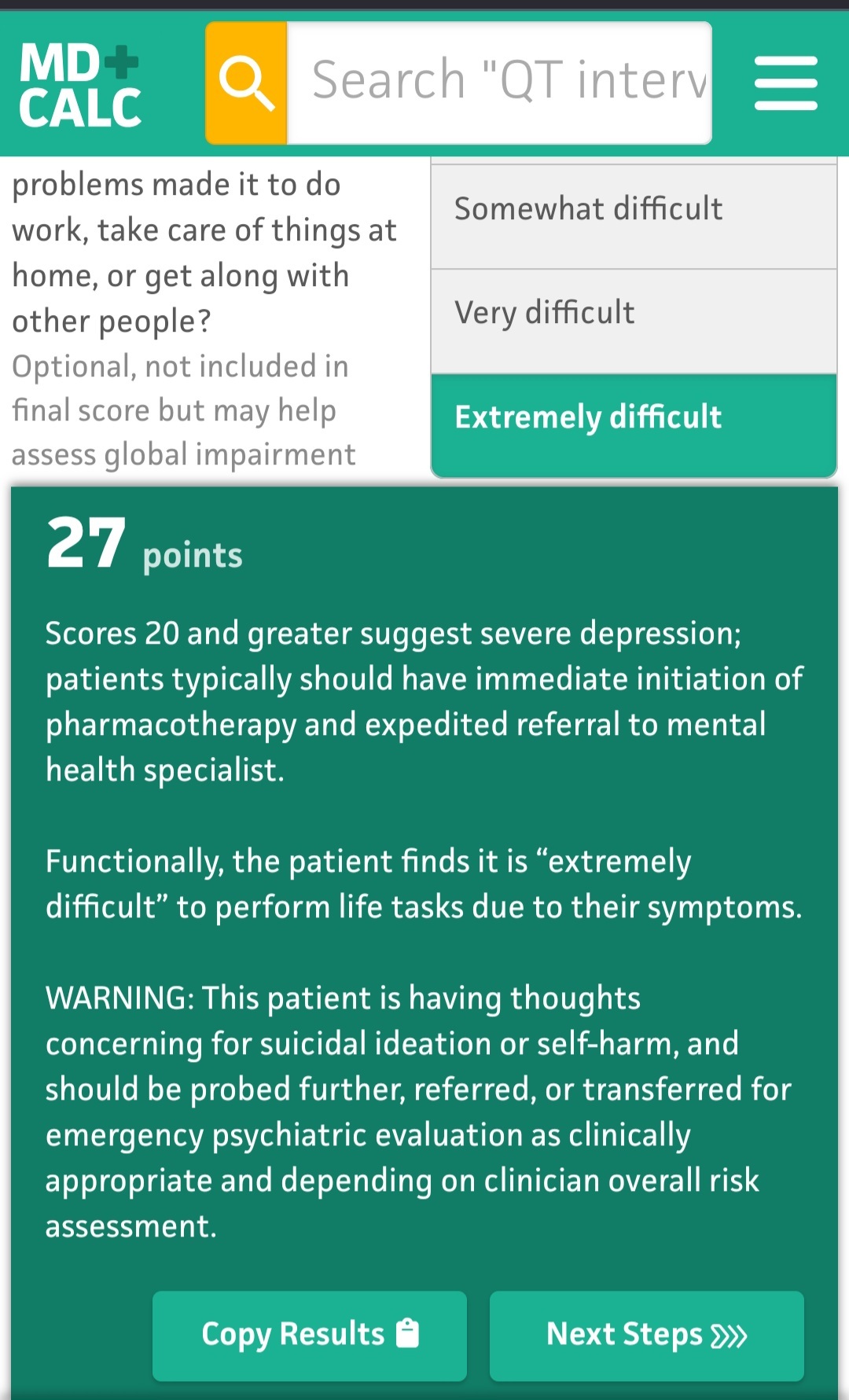Viewport: 849px width, 1400px height.
Task: Open the hamburger menu
Action: tap(785, 83)
